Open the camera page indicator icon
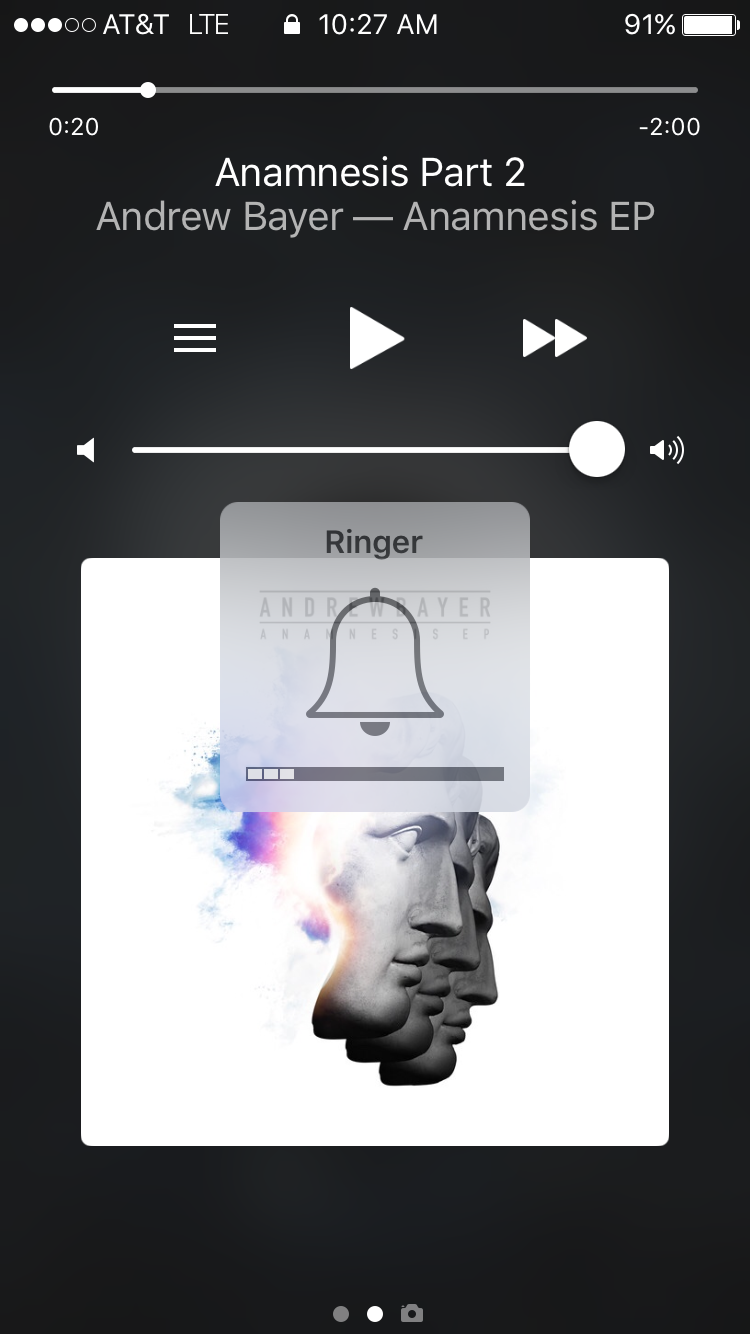The width and height of the screenshot is (750, 1334). tap(411, 1313)
